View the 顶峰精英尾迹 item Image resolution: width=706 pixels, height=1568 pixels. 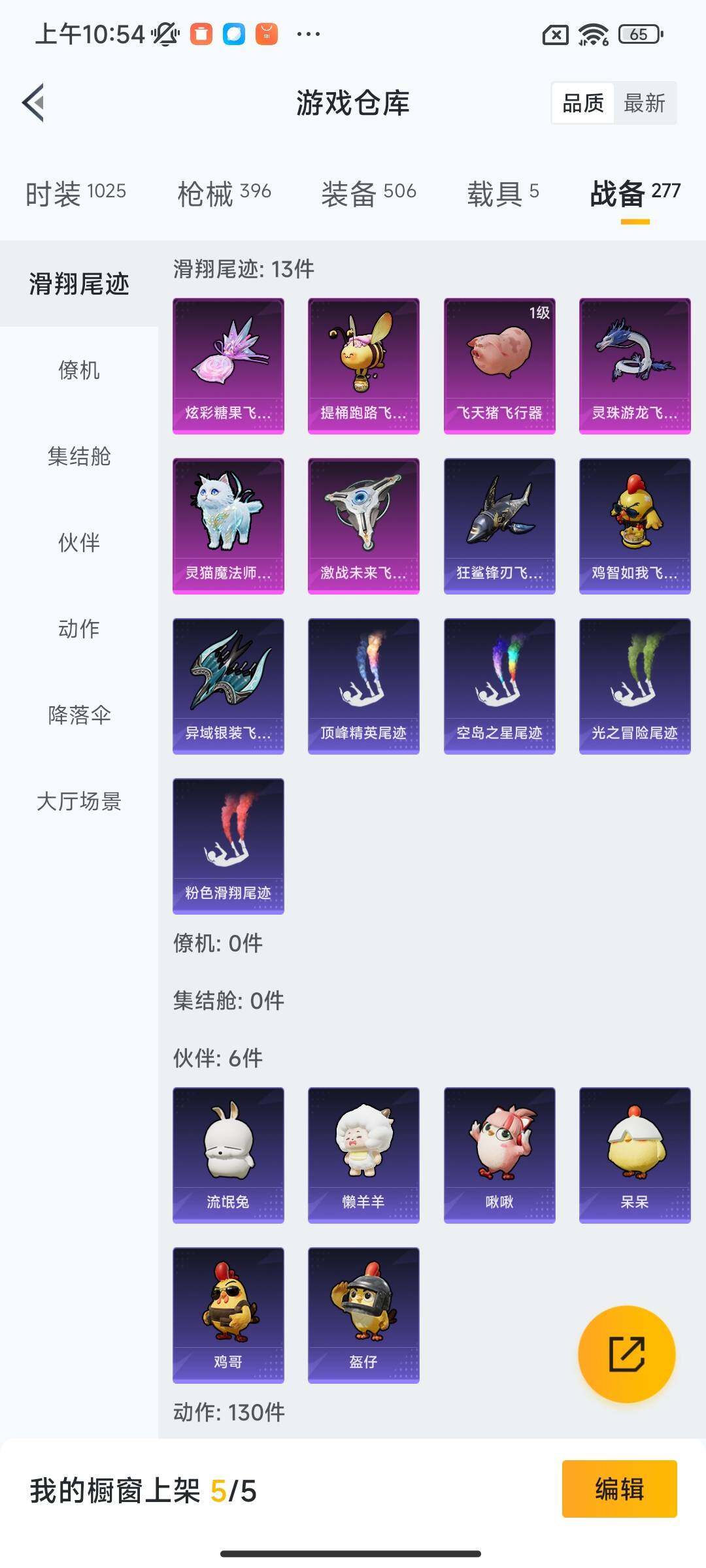pos(363,686)
